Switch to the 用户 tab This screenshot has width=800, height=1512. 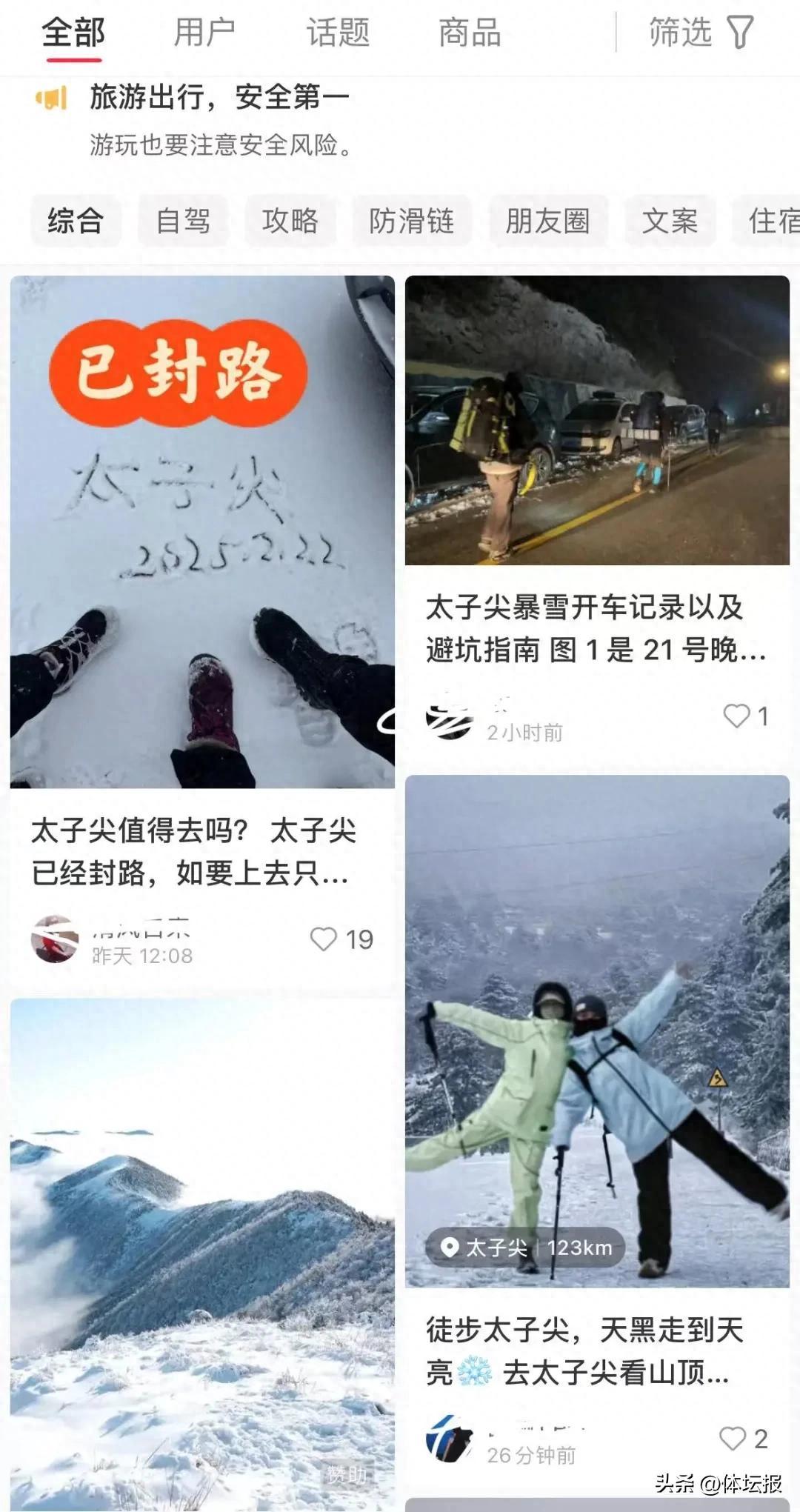click(204, 33)
